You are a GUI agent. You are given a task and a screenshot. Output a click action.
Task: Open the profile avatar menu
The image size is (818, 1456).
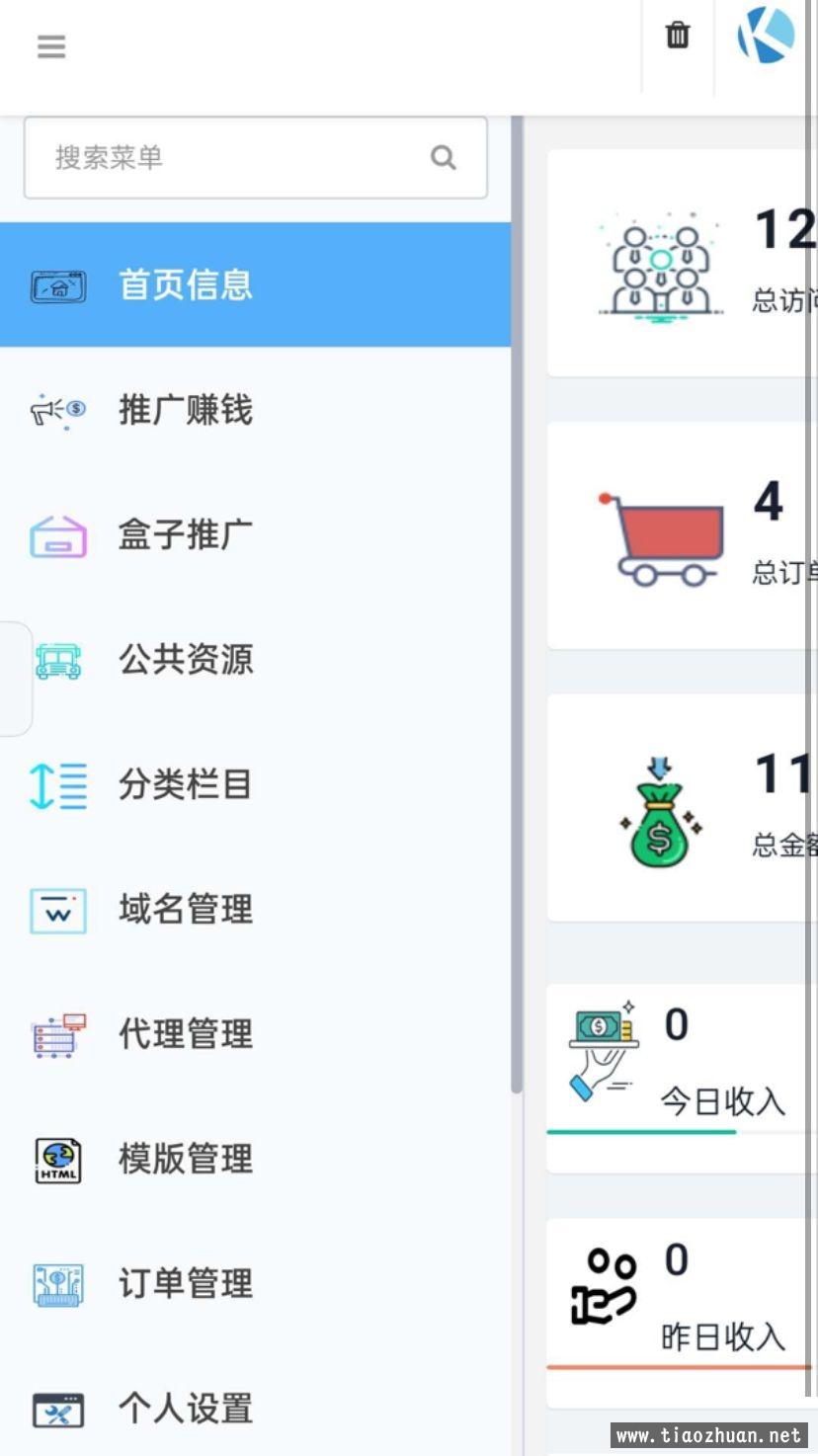766,36
